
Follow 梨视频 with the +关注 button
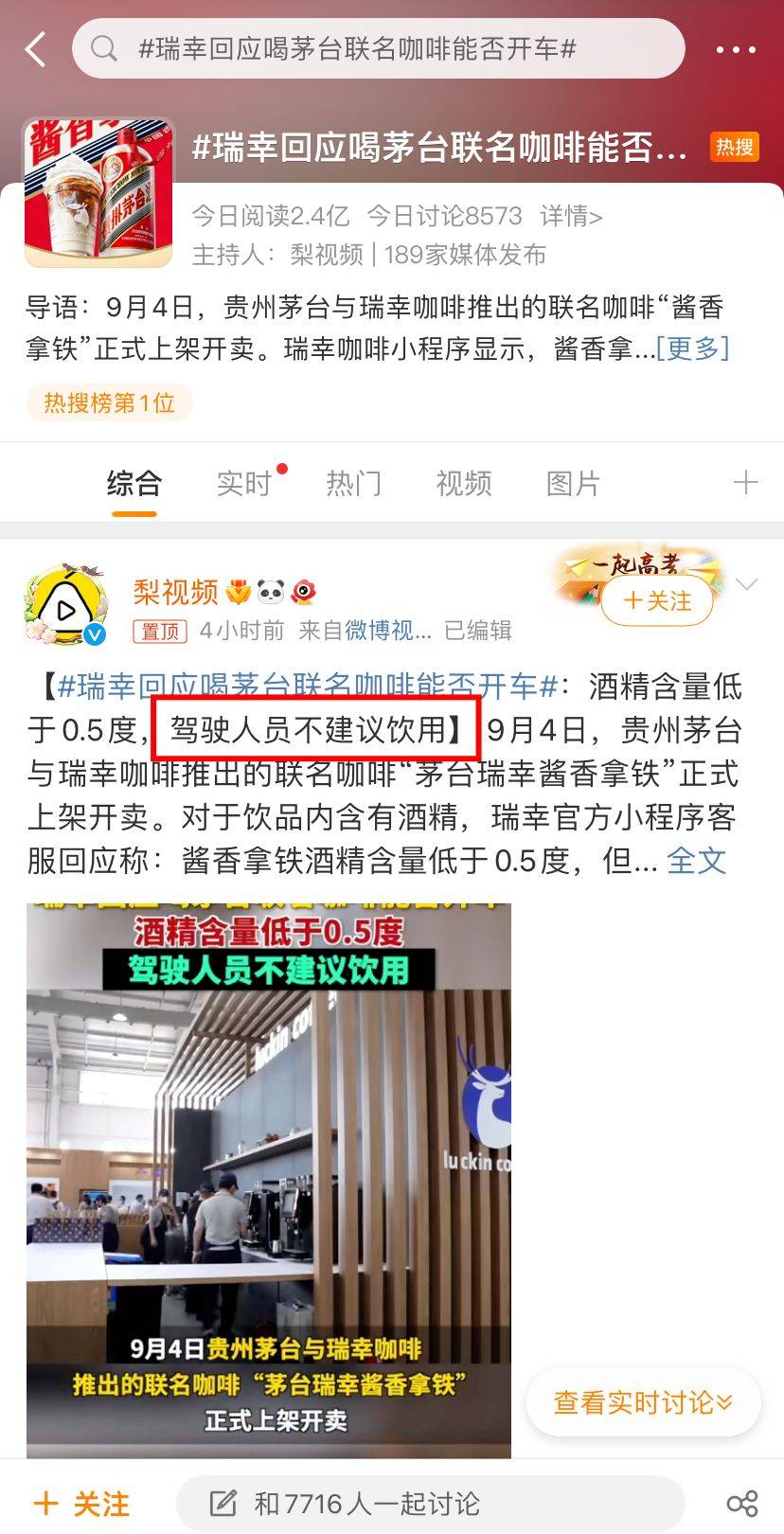[658, 601]
